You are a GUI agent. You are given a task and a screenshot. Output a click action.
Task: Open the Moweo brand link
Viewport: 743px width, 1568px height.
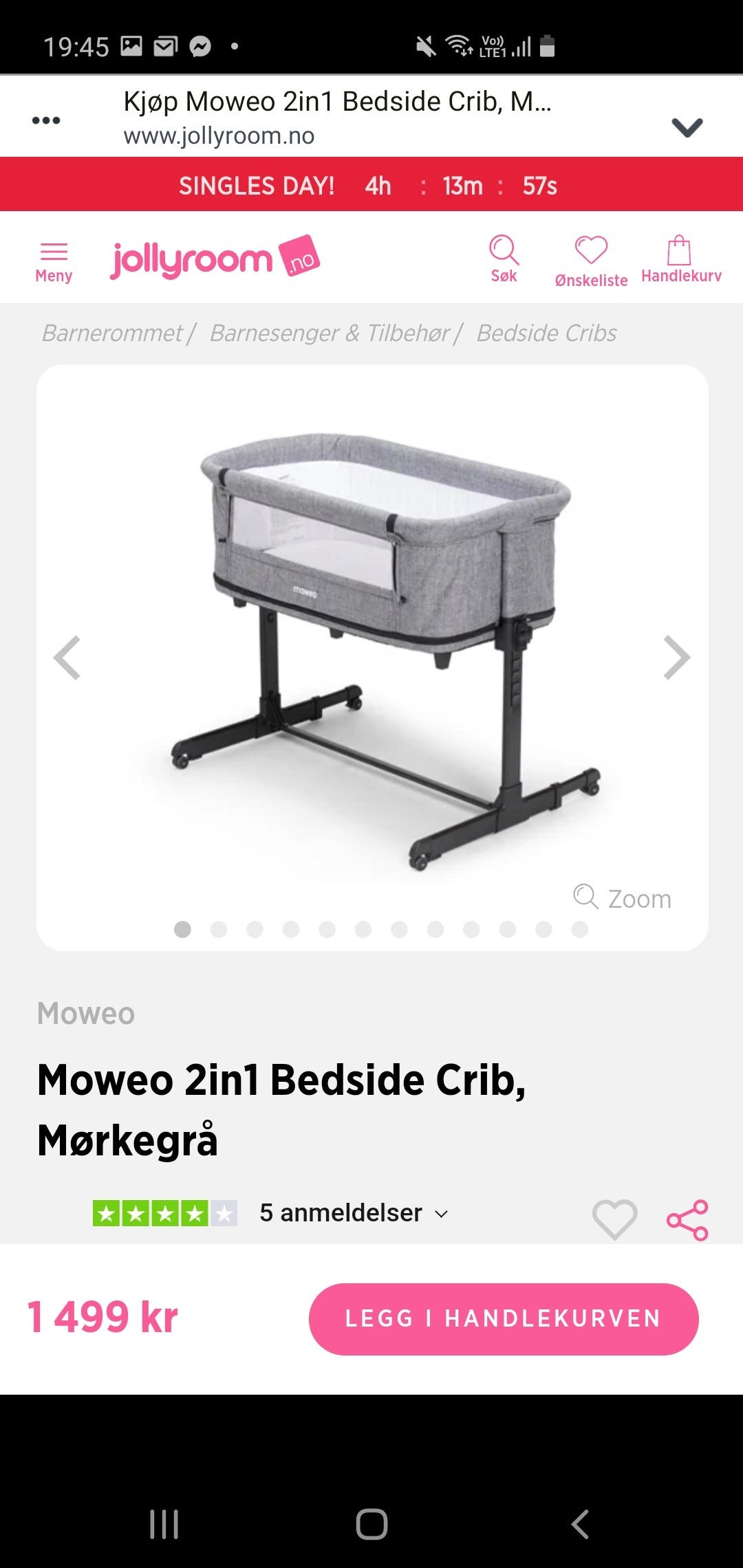point(85,1013)
